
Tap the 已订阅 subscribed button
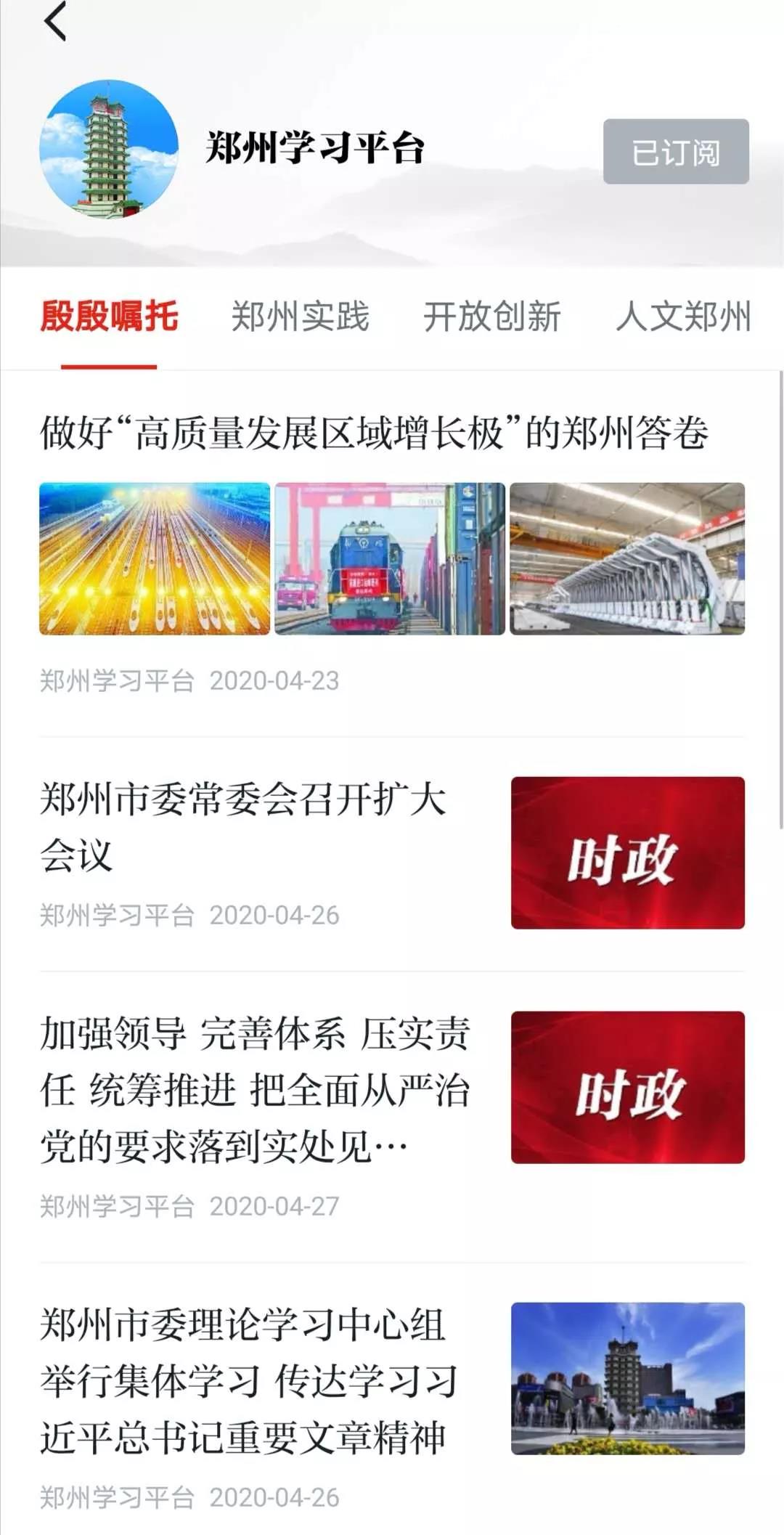coord(676,151)
